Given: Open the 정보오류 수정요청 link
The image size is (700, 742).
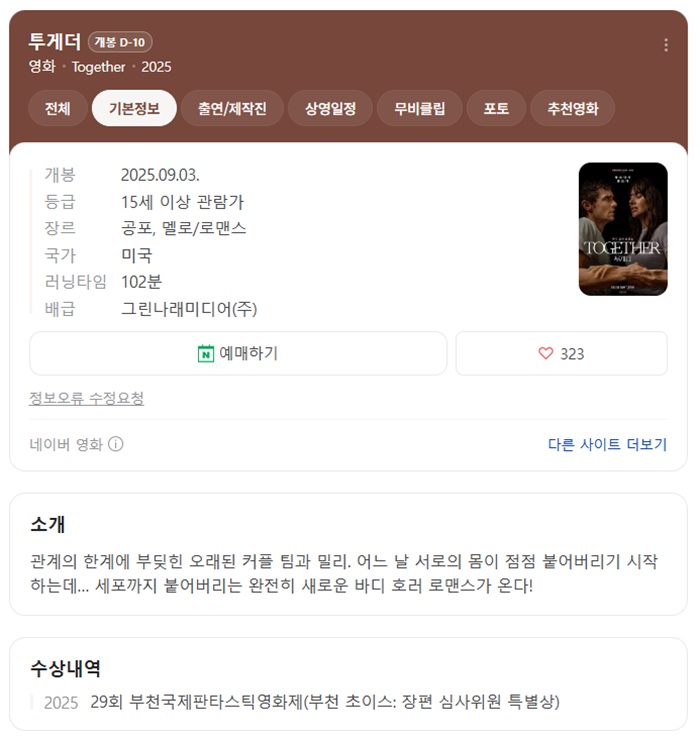Looking at the screenshot, I should [x=87, y=398].
